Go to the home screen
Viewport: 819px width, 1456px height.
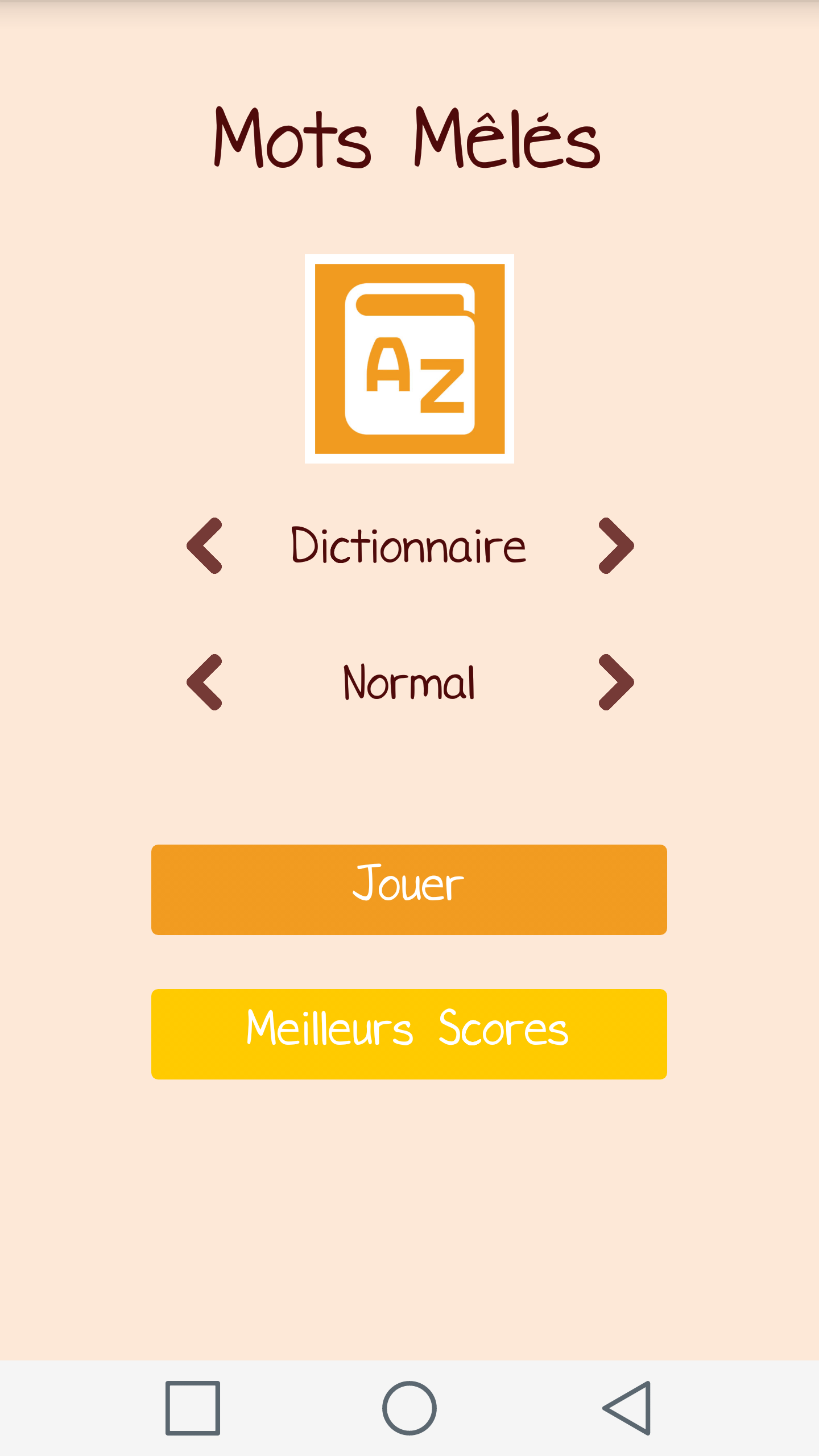409,1408
